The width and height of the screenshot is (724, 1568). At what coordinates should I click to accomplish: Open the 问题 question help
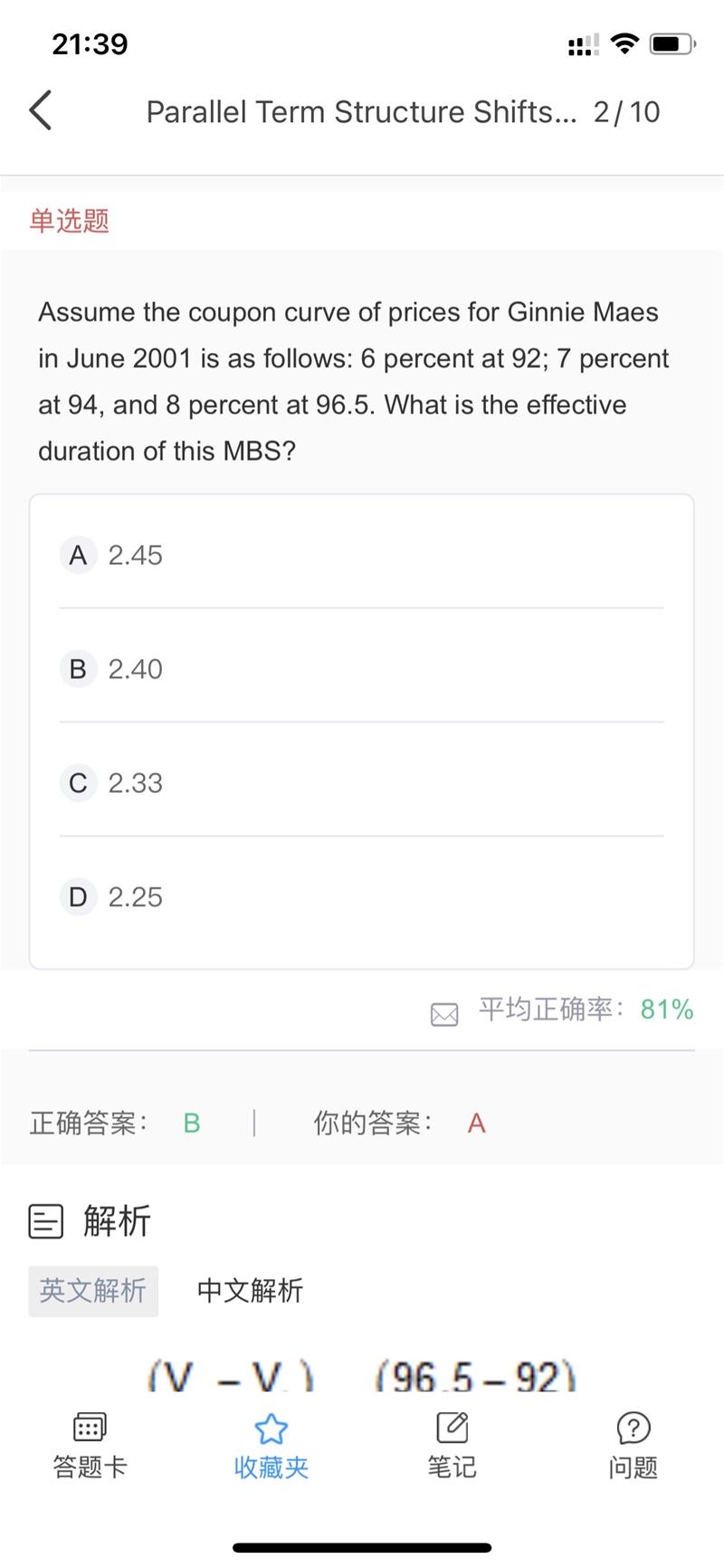[x=633, y=1446]
